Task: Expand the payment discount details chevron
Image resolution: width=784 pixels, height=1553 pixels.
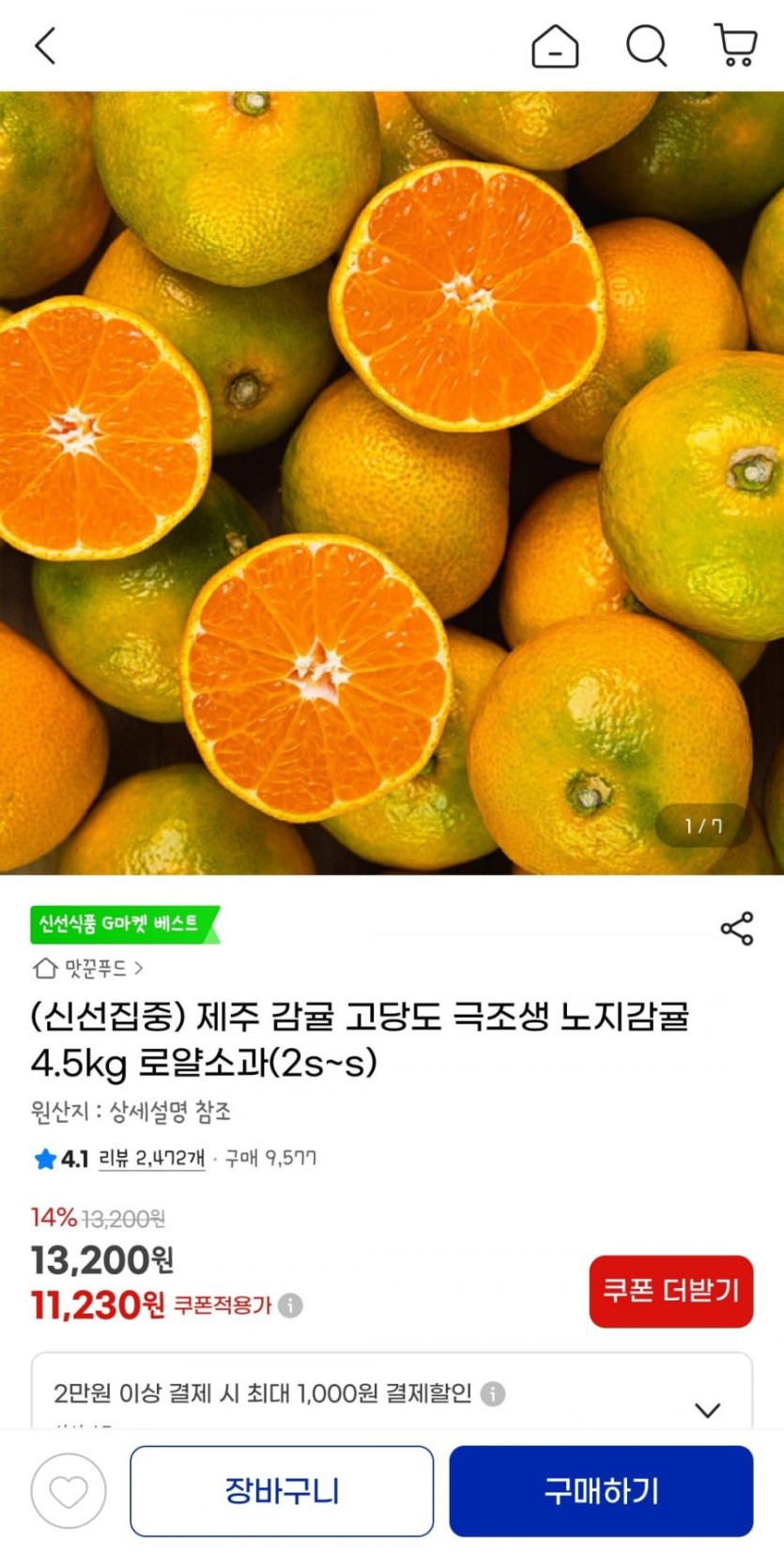Action: pos(707,1409)
